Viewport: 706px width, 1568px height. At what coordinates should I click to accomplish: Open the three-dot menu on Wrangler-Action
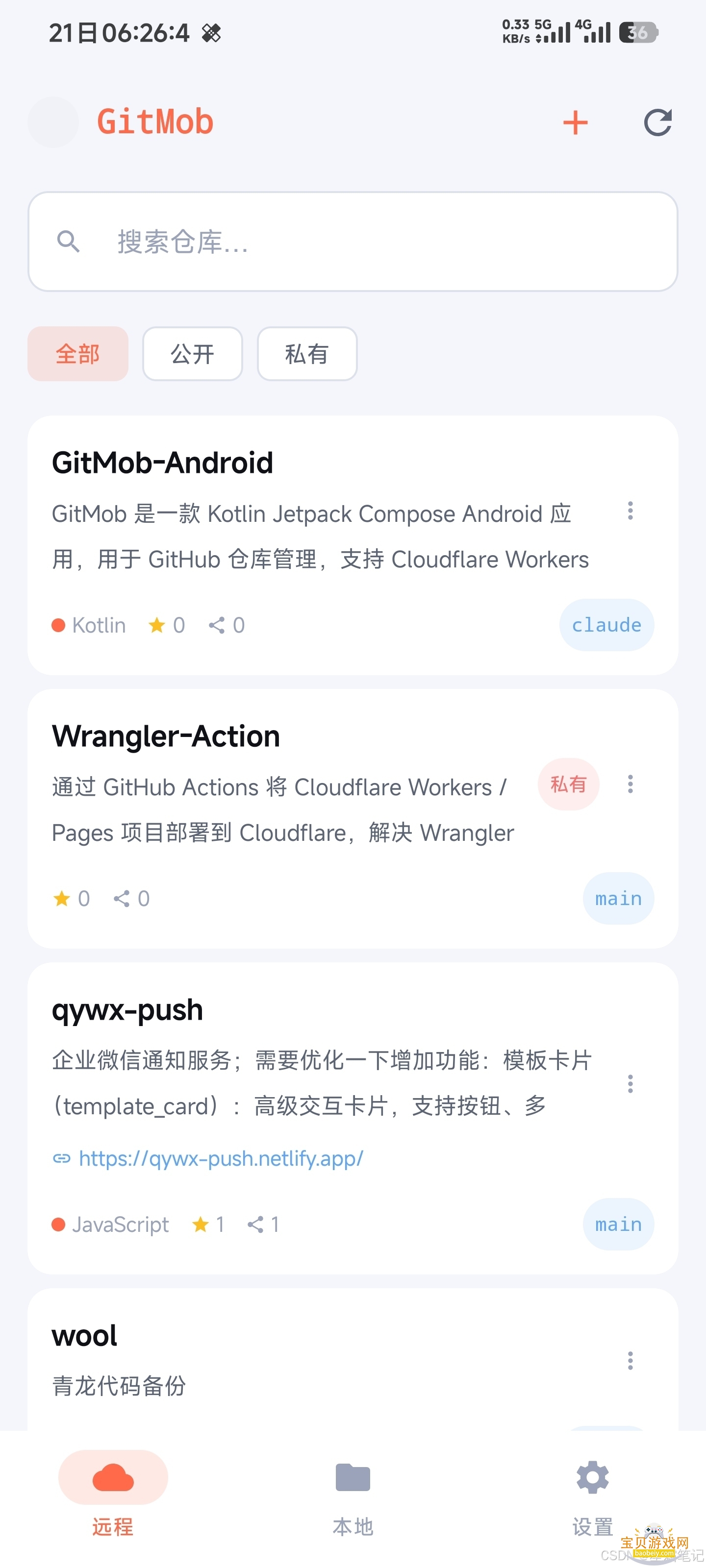[x=630, y=784]
